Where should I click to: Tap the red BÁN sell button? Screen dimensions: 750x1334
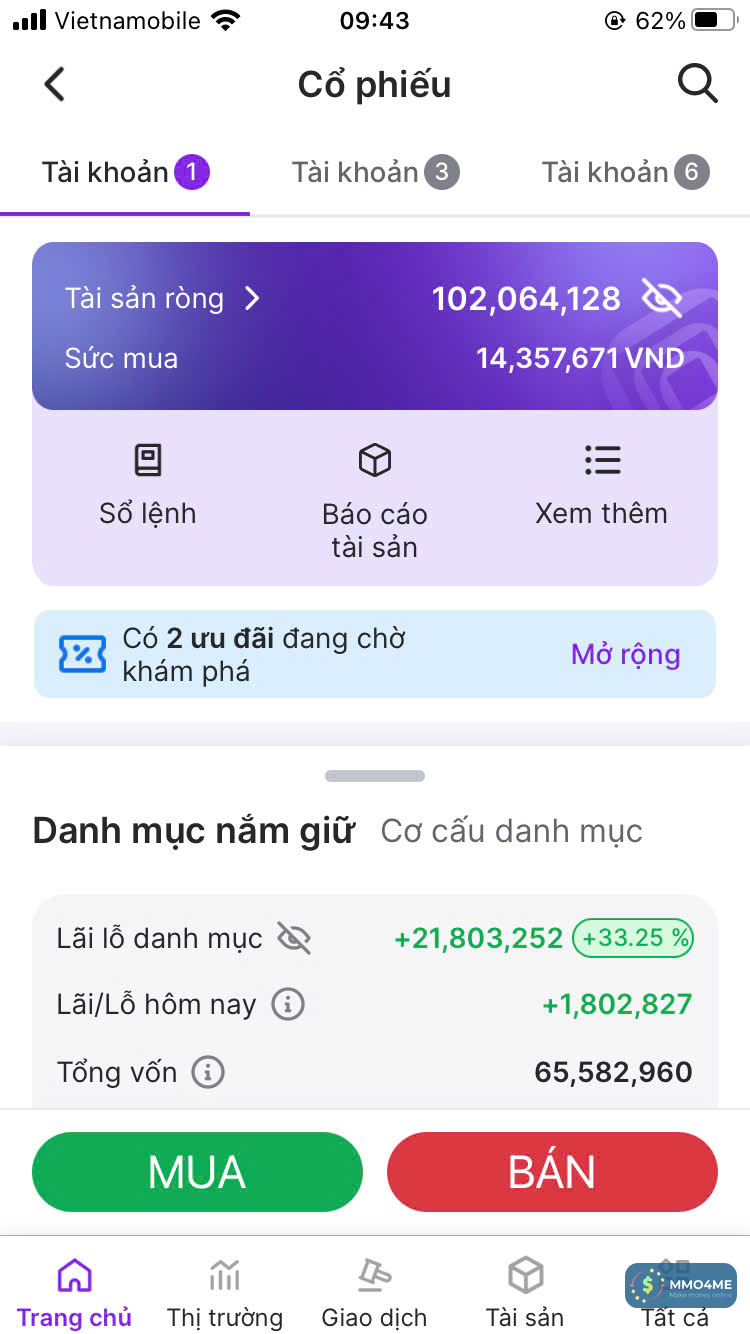click(552, 1172)
